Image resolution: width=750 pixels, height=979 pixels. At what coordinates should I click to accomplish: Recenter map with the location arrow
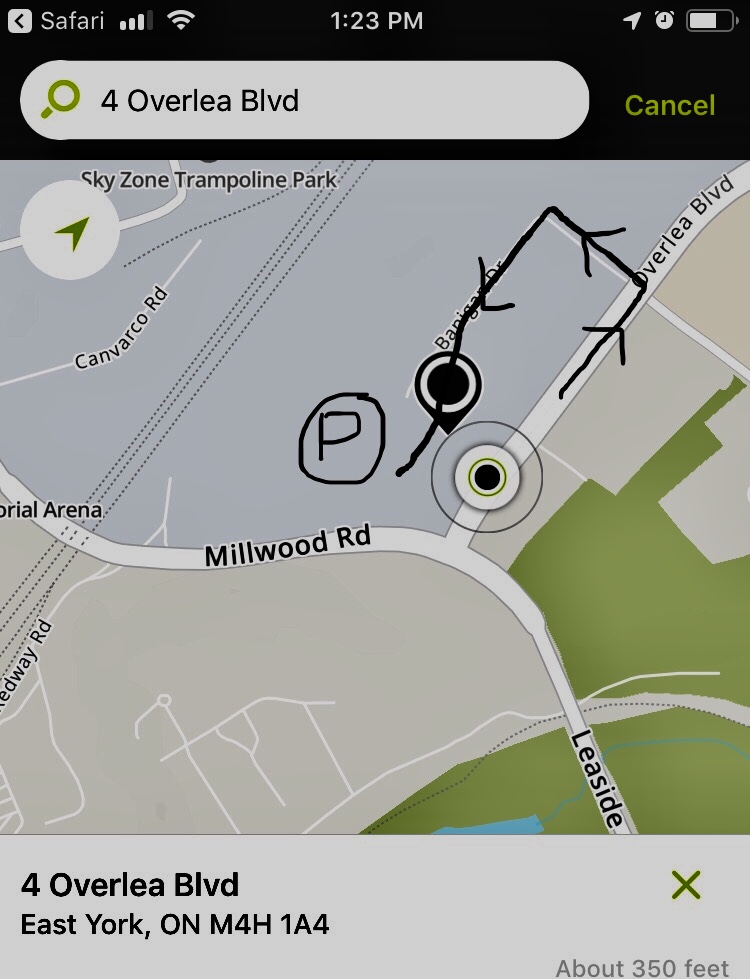click(70, 232)
